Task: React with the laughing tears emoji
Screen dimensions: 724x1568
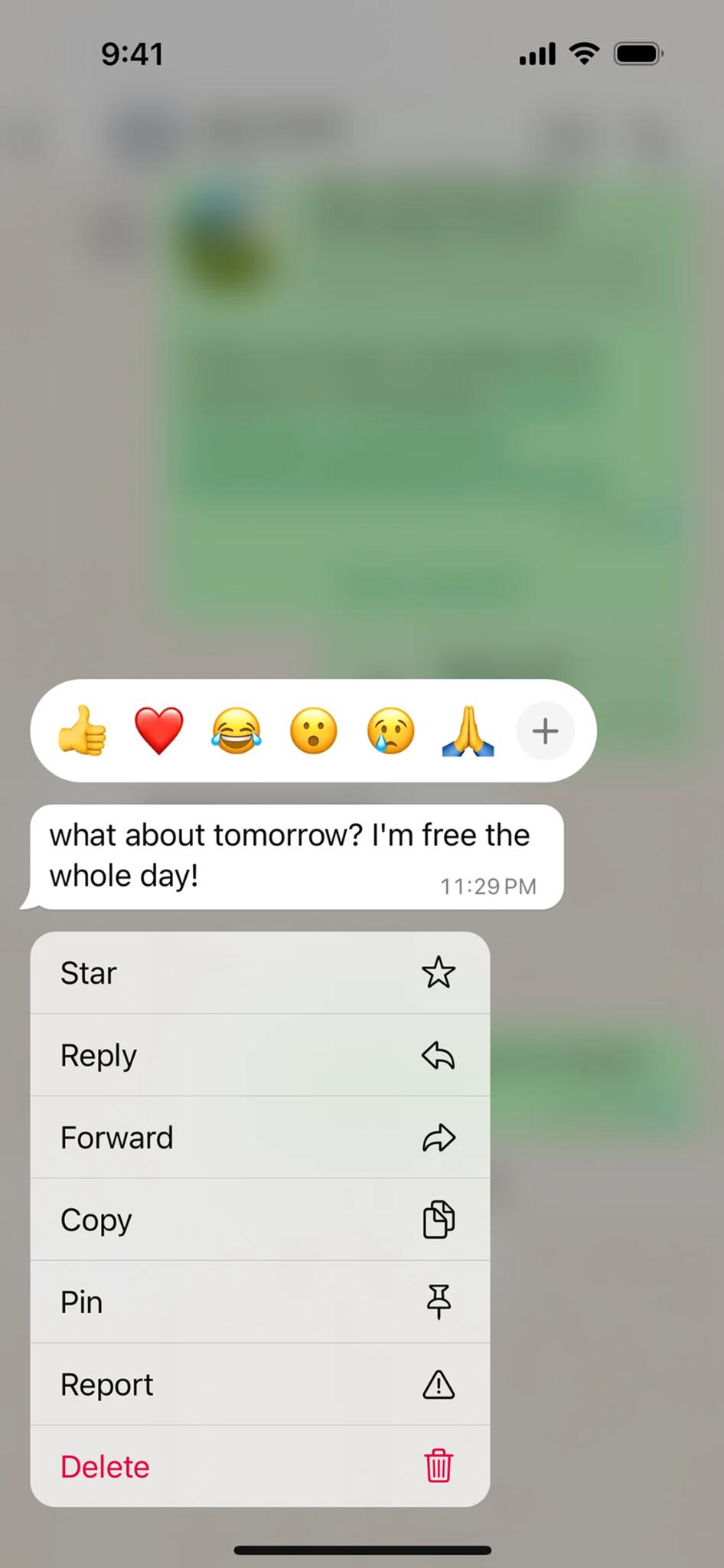Action: (x=236, y=730)
